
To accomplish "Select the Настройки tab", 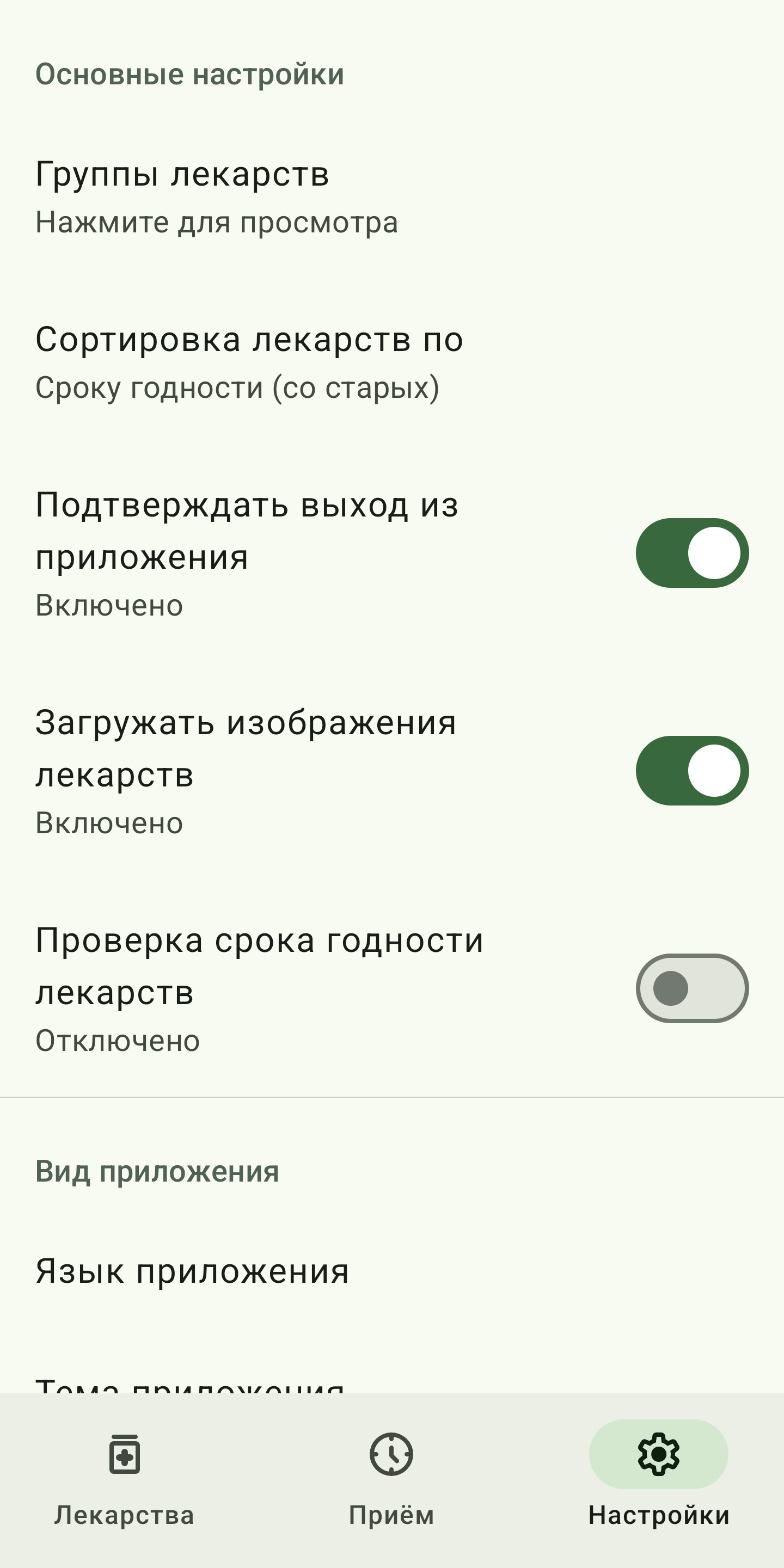I will click(x=658, y=1479).
